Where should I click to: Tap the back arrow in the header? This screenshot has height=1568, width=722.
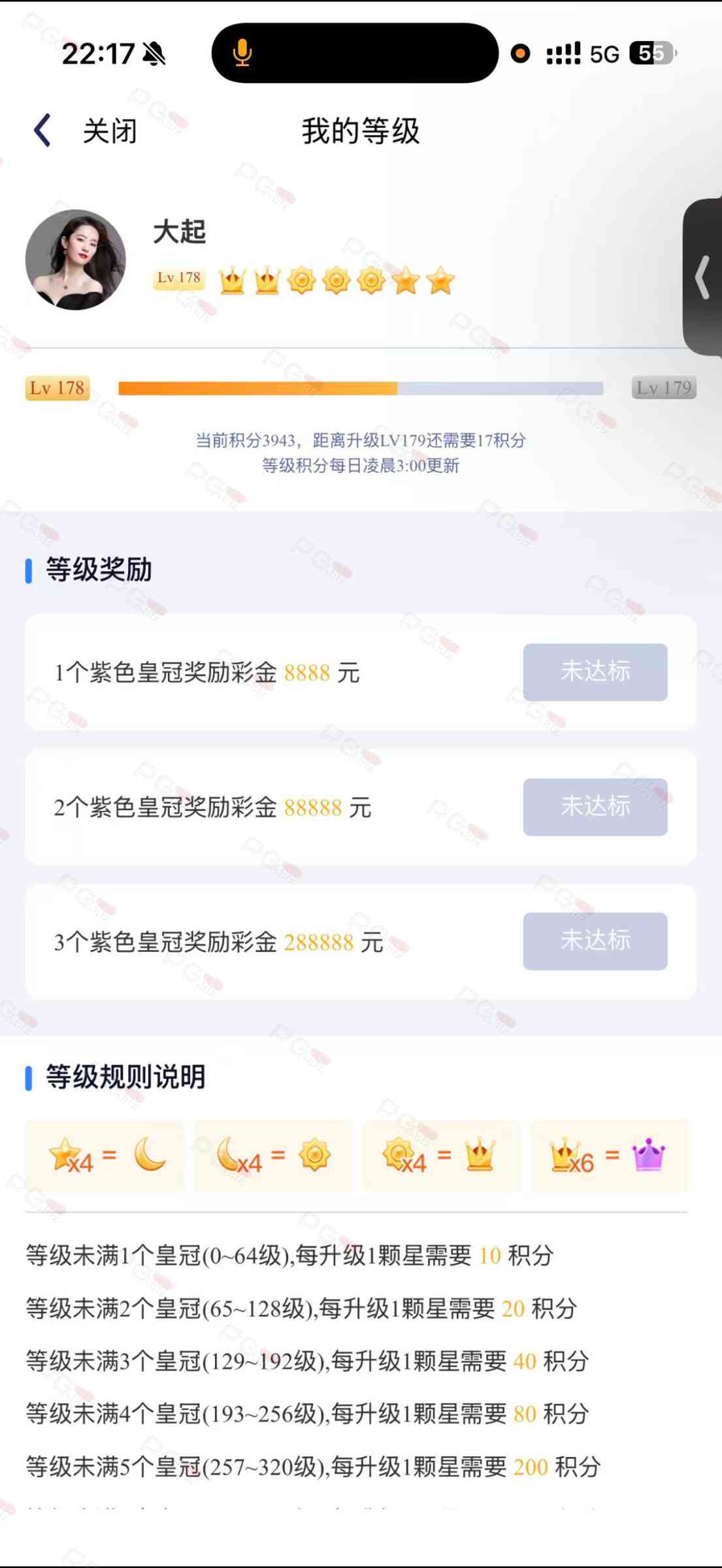pyautogui.click(x=43, y=130)
